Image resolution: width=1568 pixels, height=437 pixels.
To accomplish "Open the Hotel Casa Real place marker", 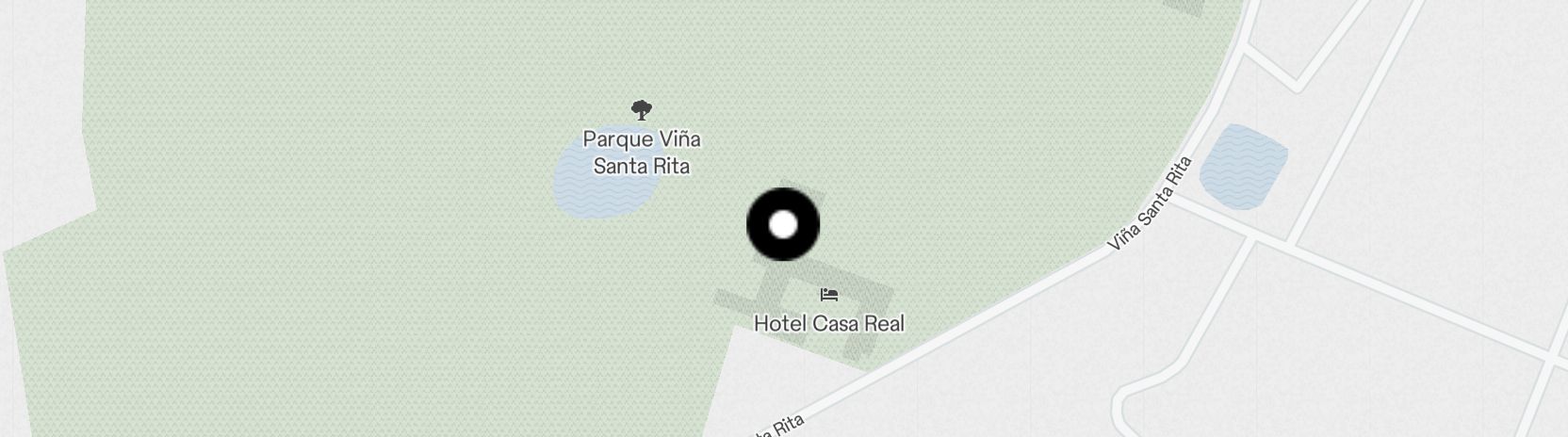I will [829, 296].
